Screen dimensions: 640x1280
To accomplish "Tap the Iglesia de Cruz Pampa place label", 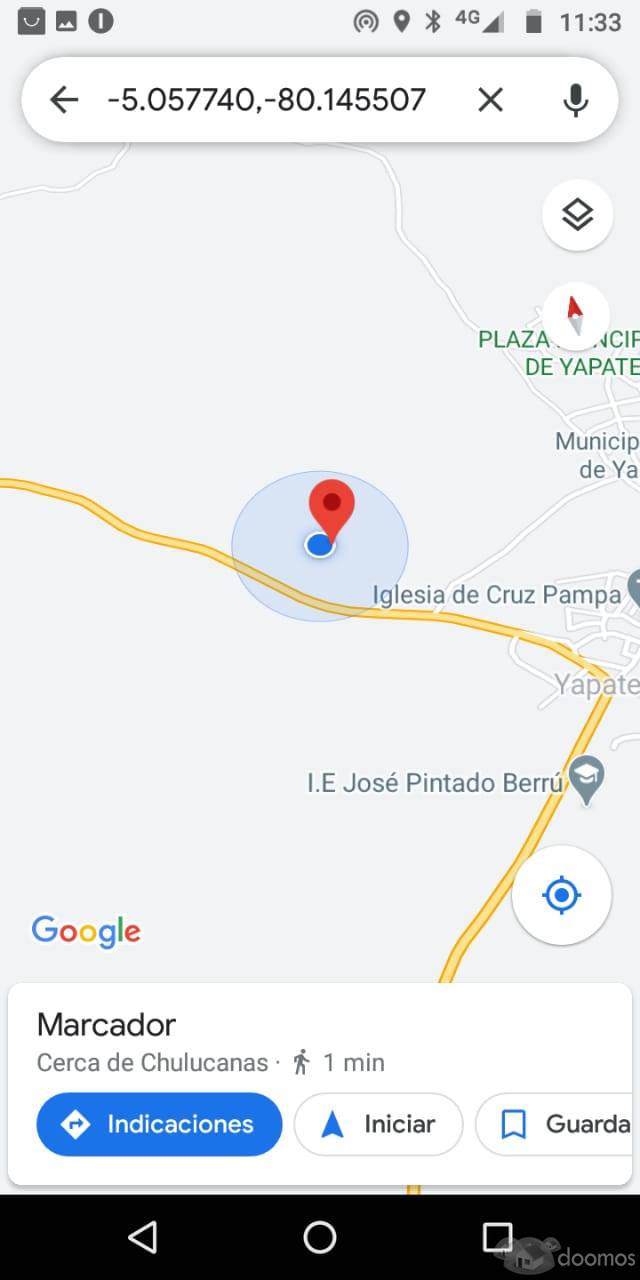I will tap(497, 595).
